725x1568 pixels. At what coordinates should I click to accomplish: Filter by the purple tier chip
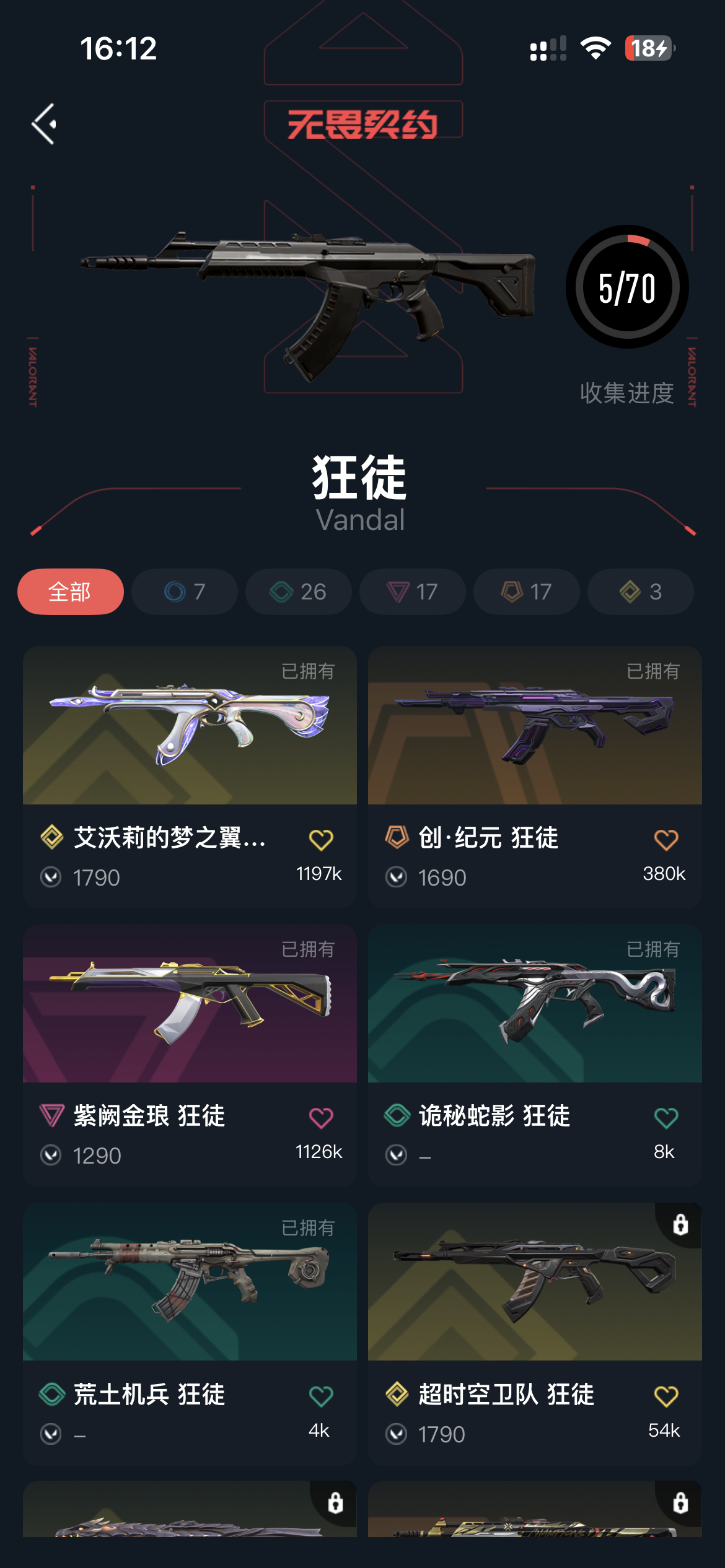coord(412,591)
